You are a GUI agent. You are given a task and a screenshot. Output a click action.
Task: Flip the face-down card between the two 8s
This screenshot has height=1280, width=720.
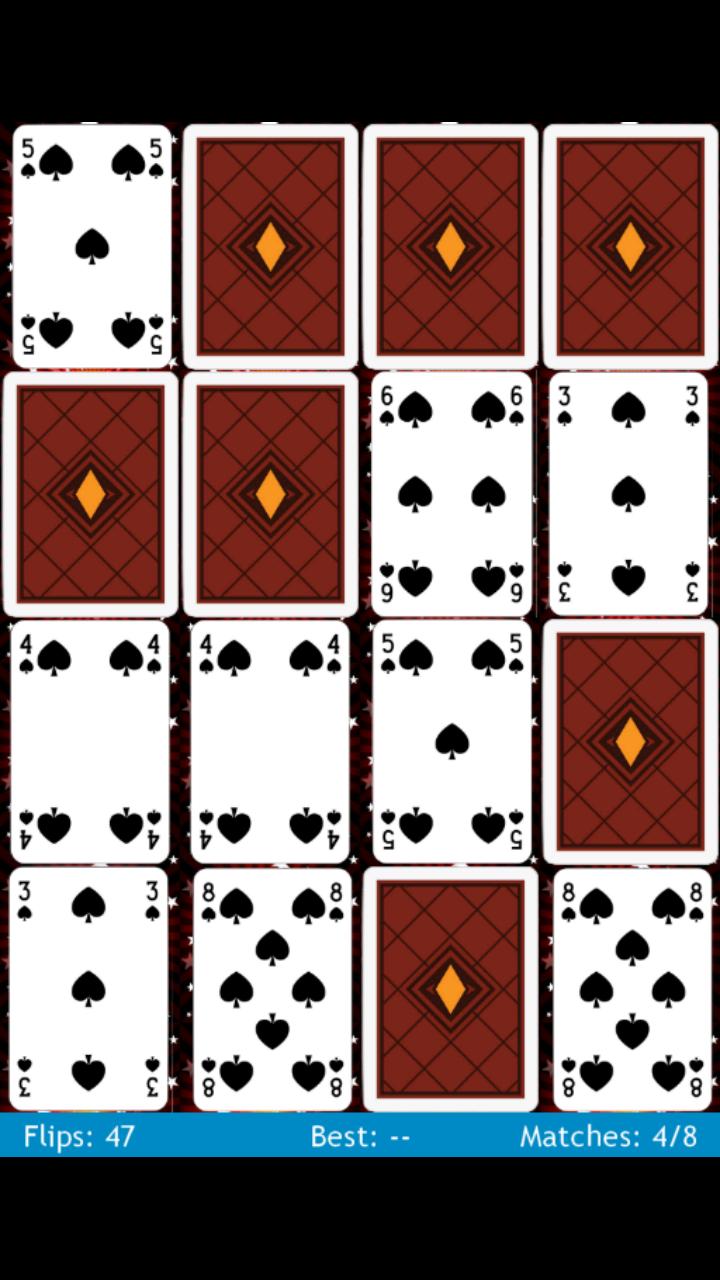click(x=450, y=988)
